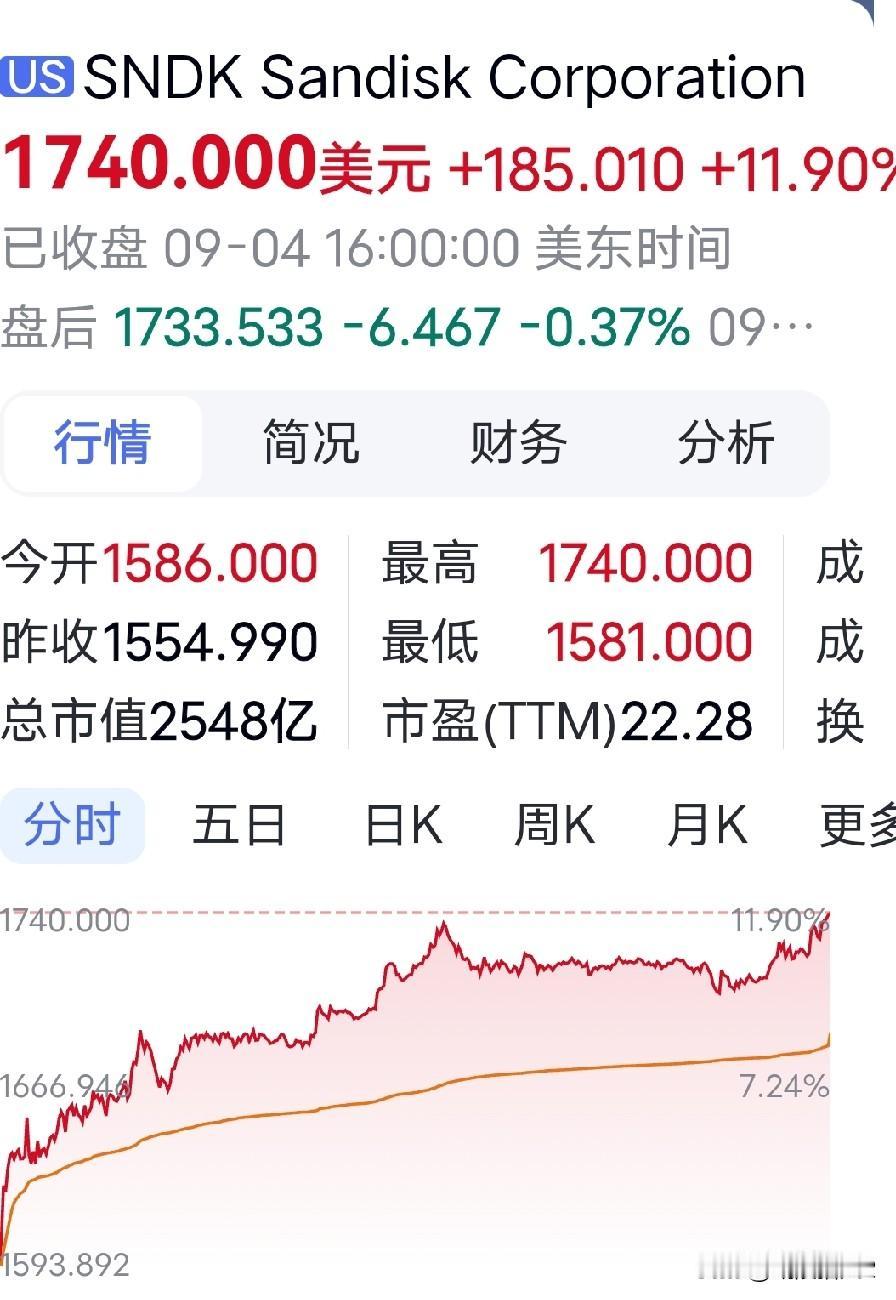This screenshot has height=1300, width=896.
Task: Select the 分时 chart view
Action: pos(72,826)
